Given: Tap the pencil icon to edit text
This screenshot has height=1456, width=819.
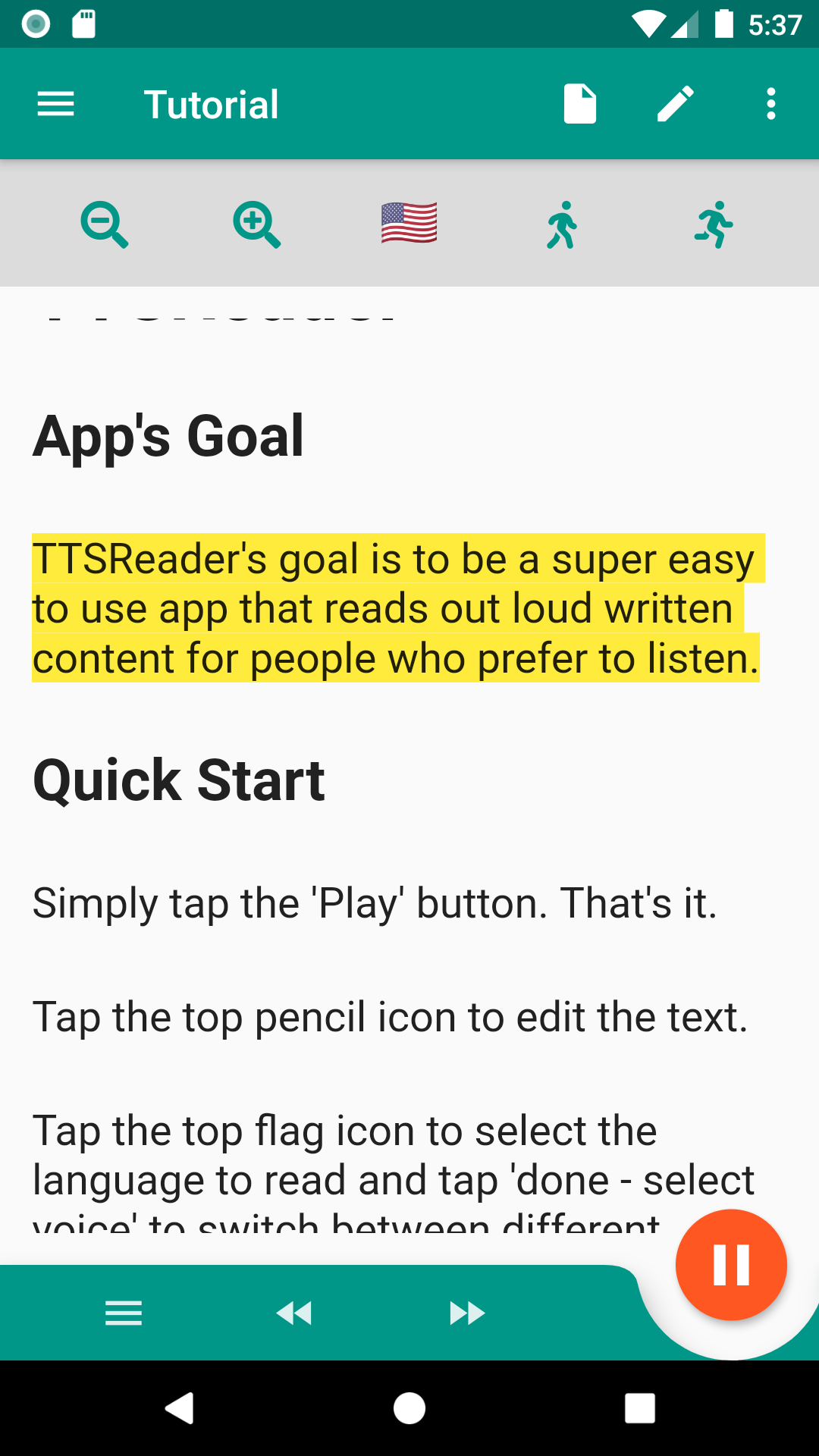Looking at the screenshot, I should [675, 103].
